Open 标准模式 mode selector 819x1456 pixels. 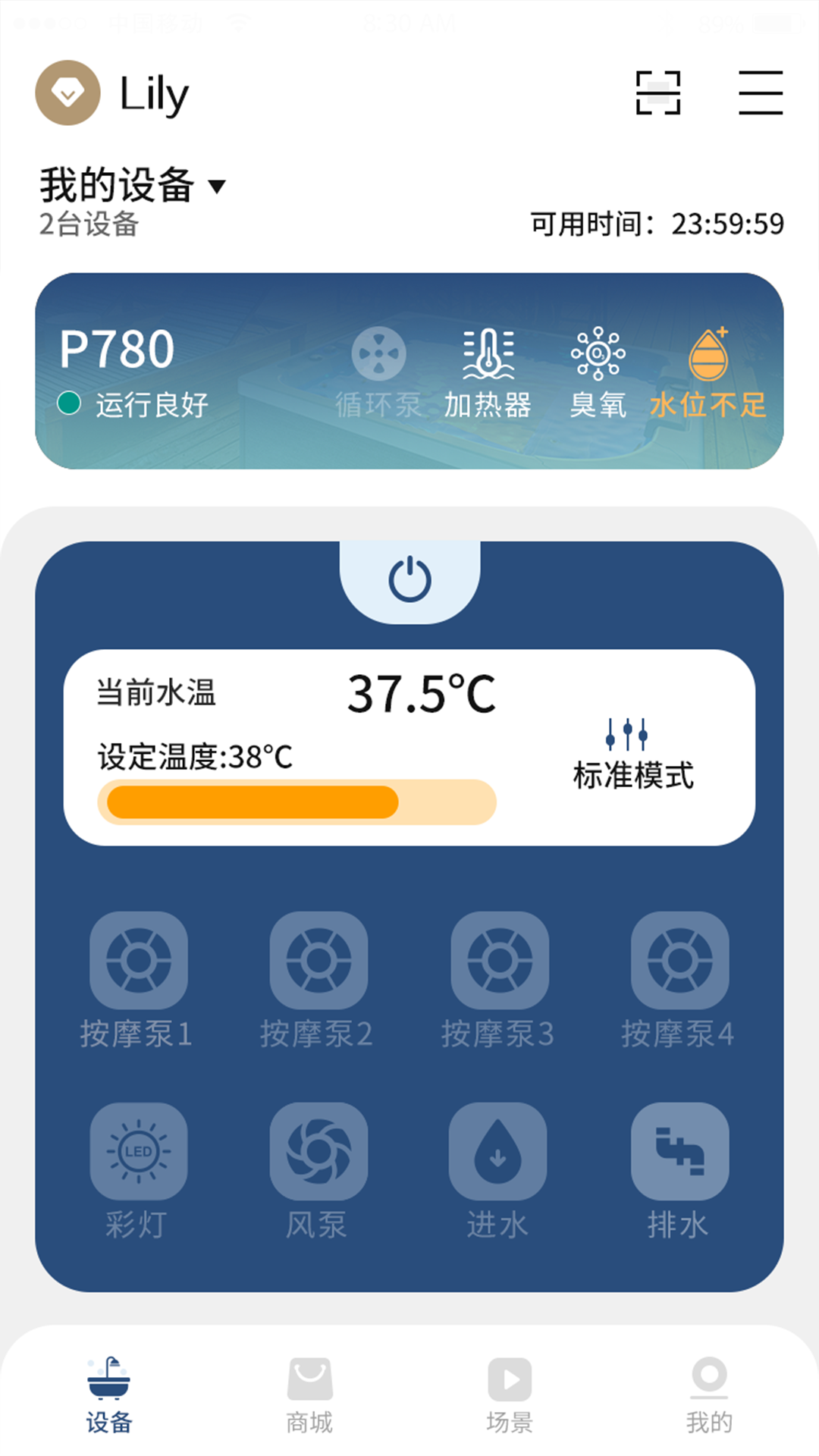[x=632, y=758]
